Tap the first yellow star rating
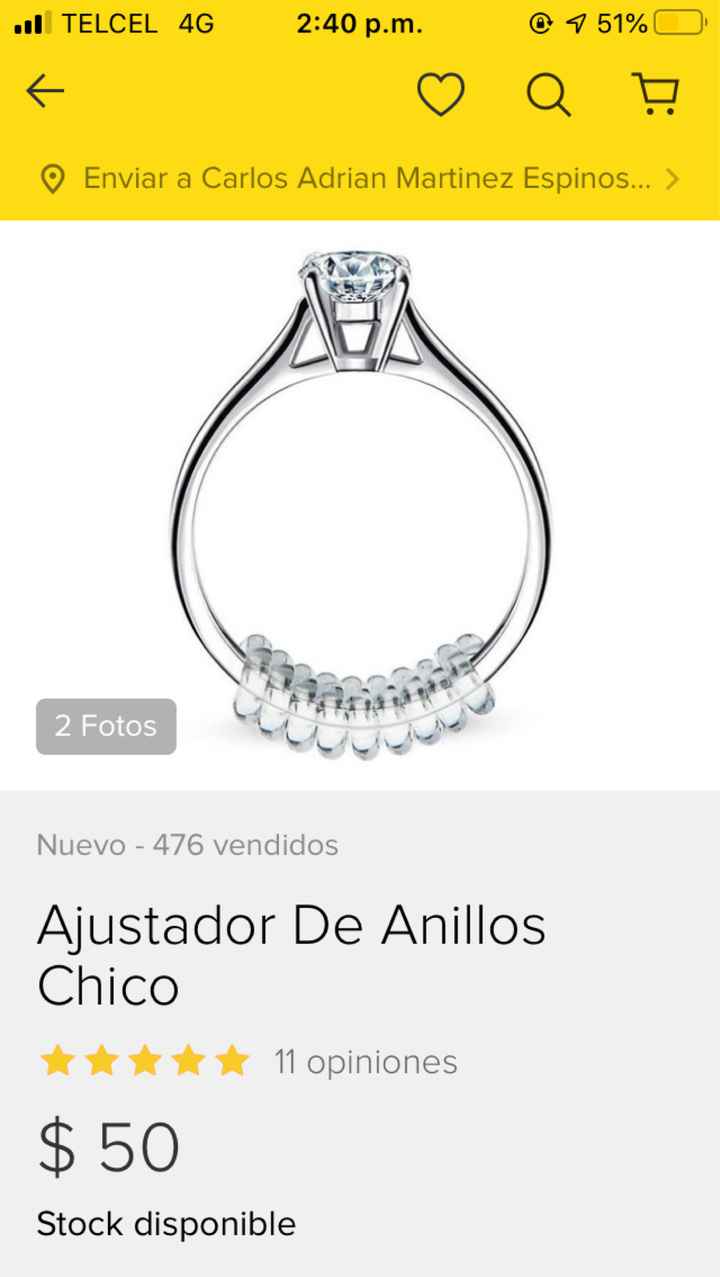The width and height of the screenshot is (720, 1277). [x=56, y=1062]
